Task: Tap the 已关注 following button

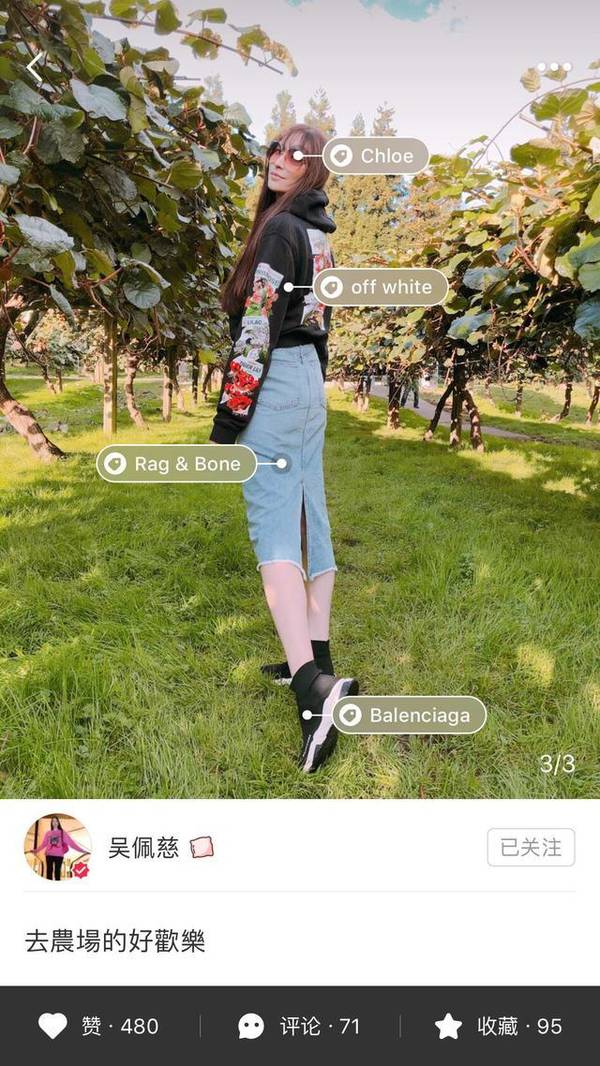Action: click(531, 847)
